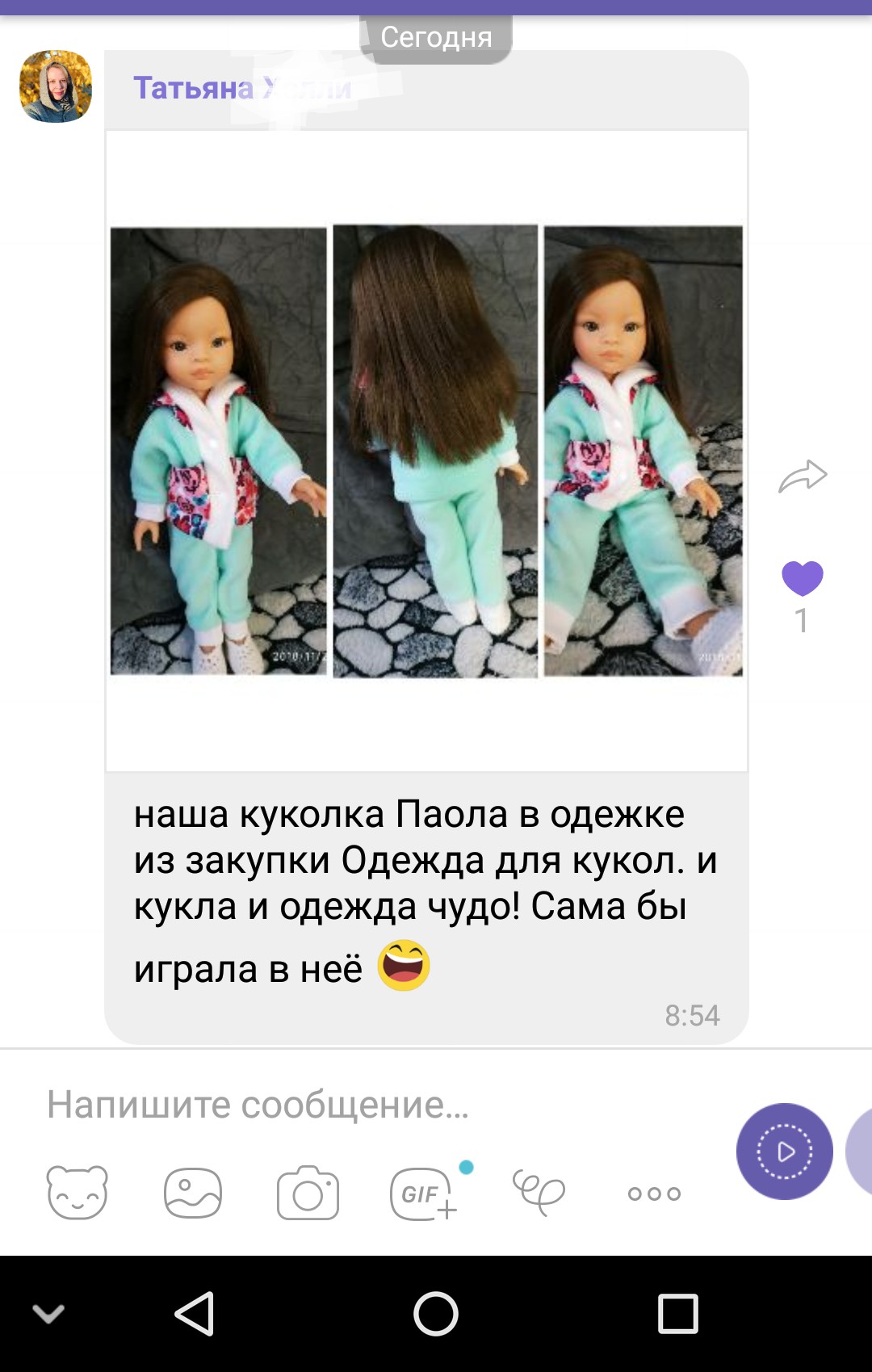Open the sticker picker bear icon
Viewport: 872px width, 1372px height.
pos(78,1193)
